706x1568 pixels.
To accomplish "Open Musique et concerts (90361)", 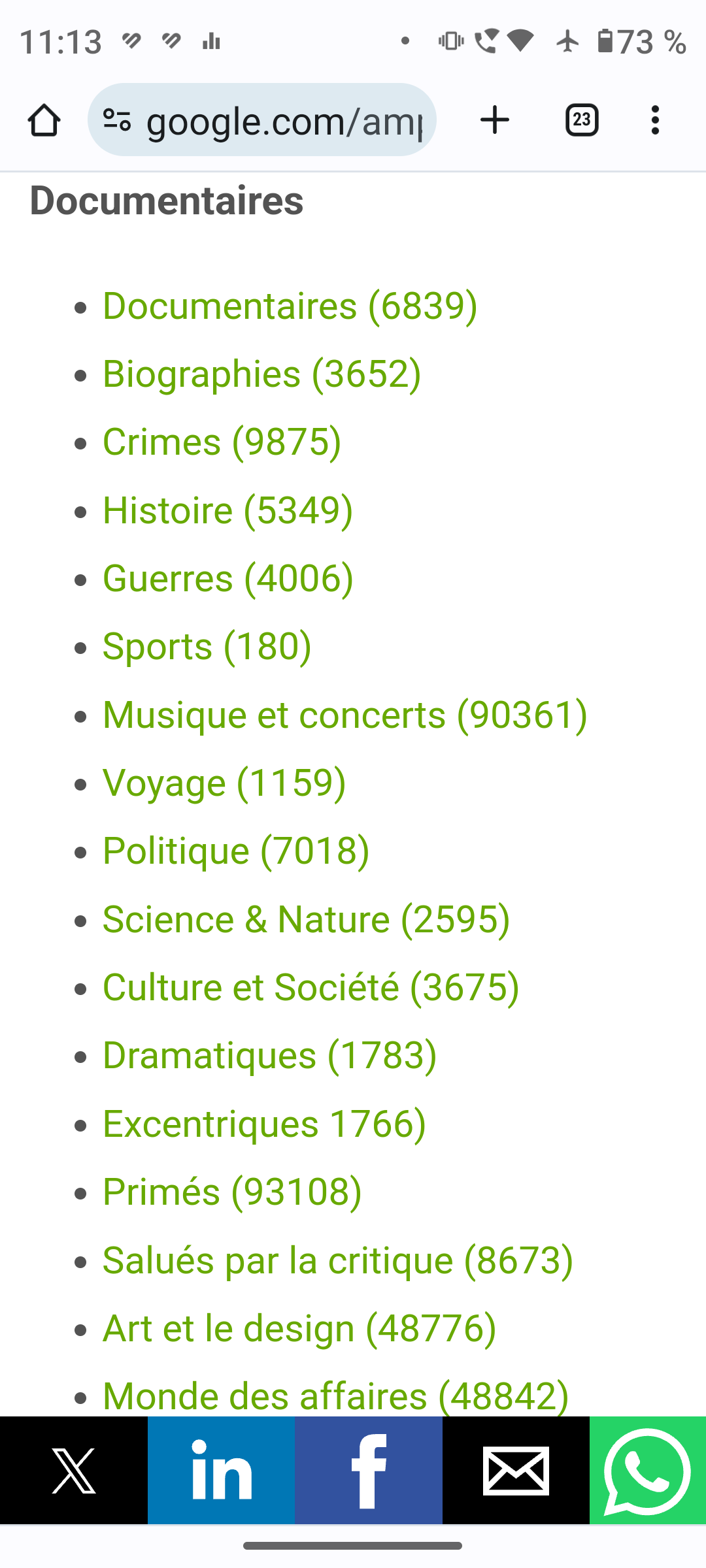I will tap(345, 715).
